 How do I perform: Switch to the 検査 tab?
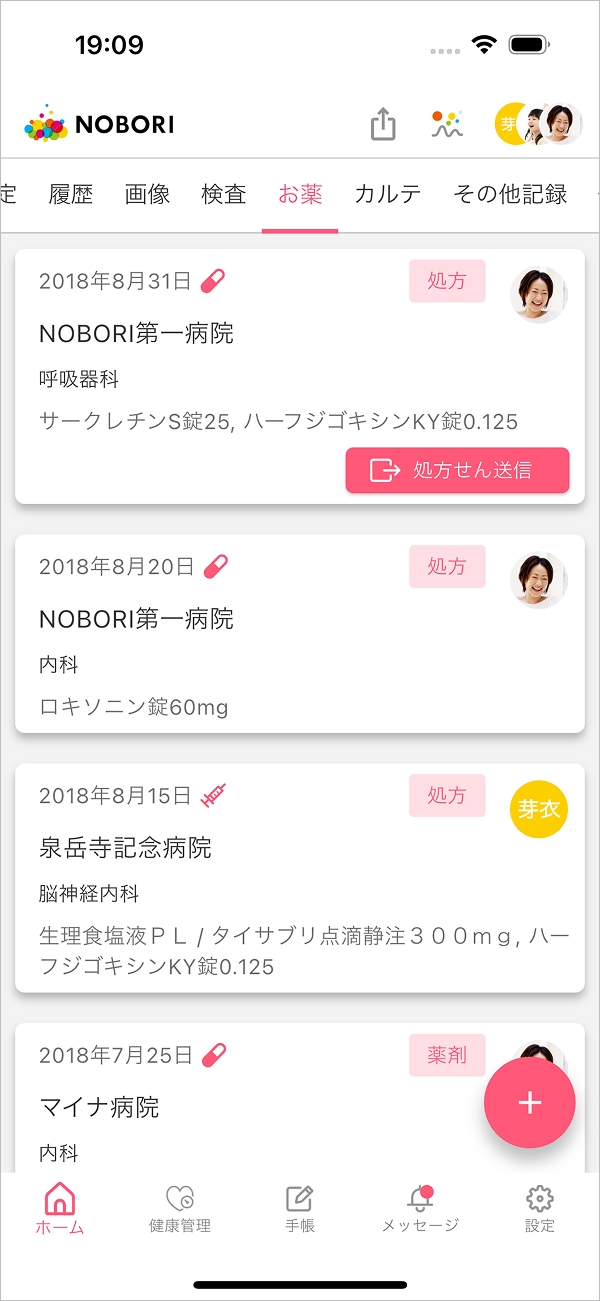coord(223,195)
